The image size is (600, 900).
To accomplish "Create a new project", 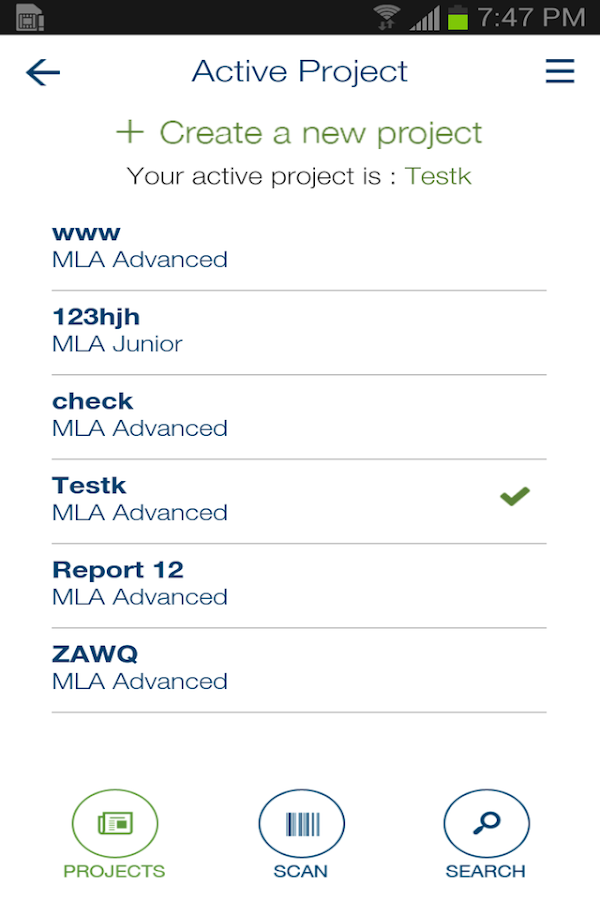I will pyautogui.click(x=299, y=132).
